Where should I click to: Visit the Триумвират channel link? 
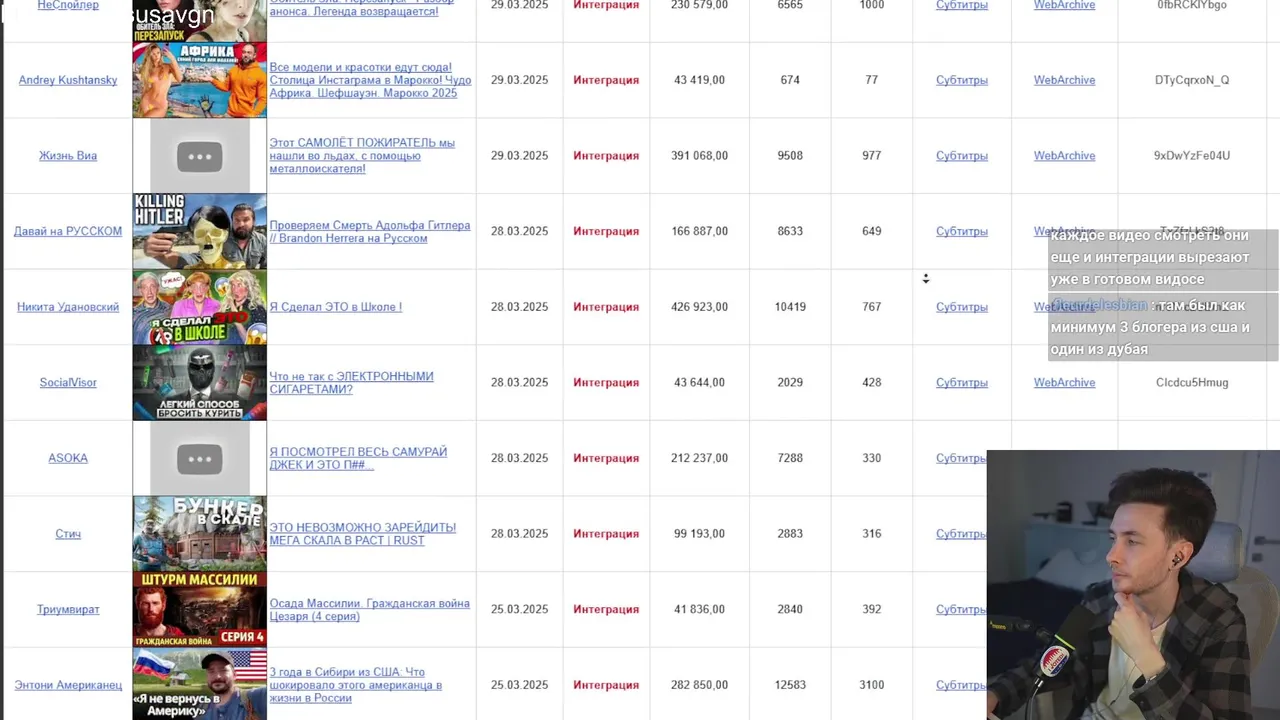tap(68, 609)
